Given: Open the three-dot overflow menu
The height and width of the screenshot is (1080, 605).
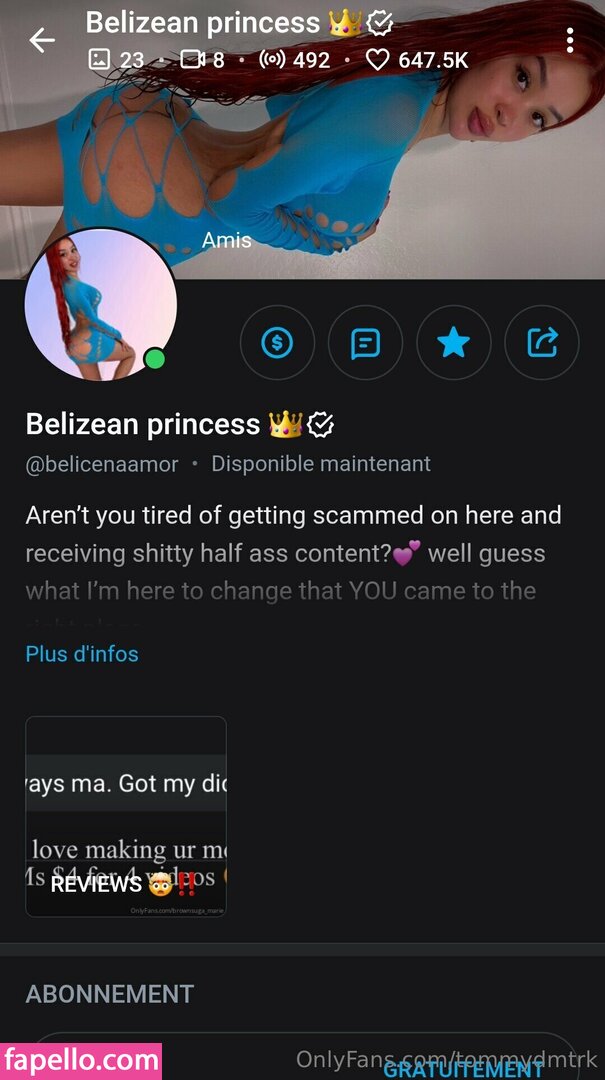Looking at the screenshot, I should pyautogui.click(x=570, y=40).
